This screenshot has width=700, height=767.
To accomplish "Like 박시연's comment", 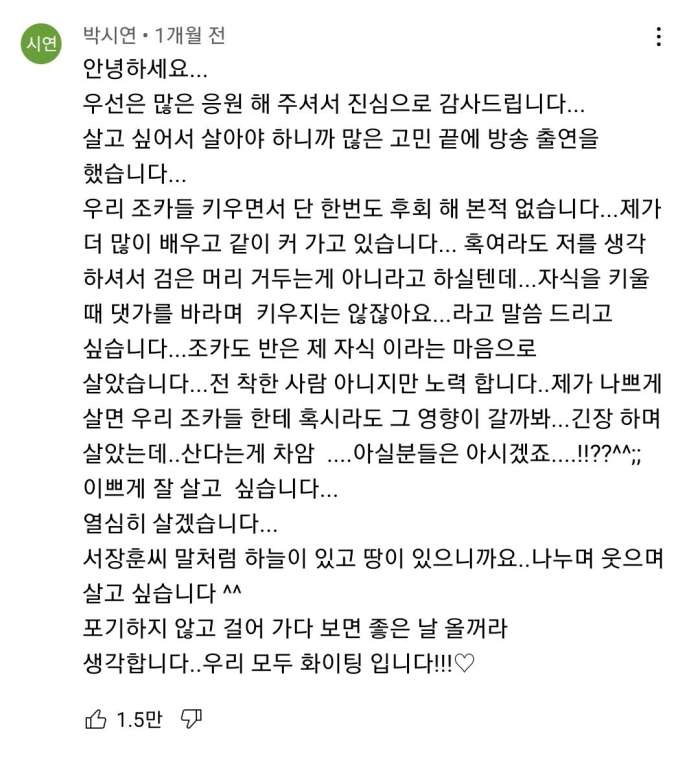I will [x=96, y=719].
